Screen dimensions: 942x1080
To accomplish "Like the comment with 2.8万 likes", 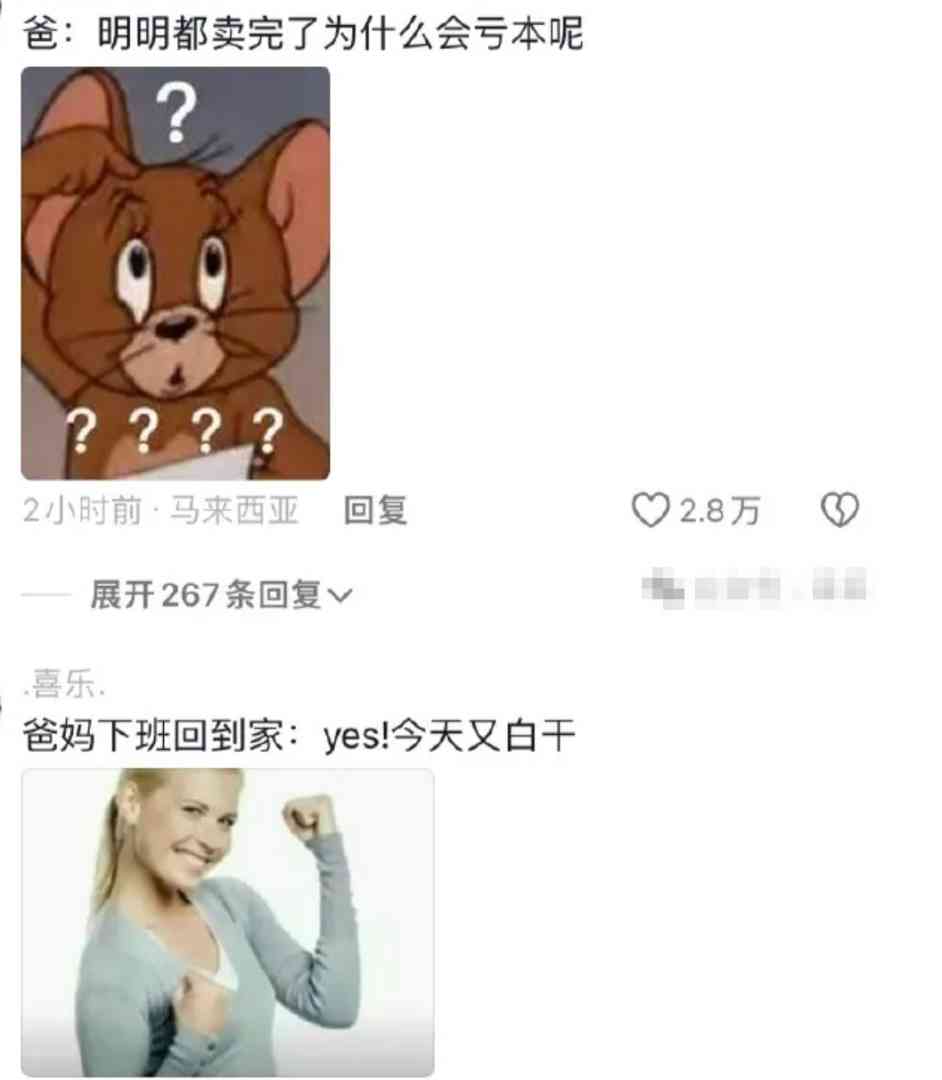I will click(651, 511).
